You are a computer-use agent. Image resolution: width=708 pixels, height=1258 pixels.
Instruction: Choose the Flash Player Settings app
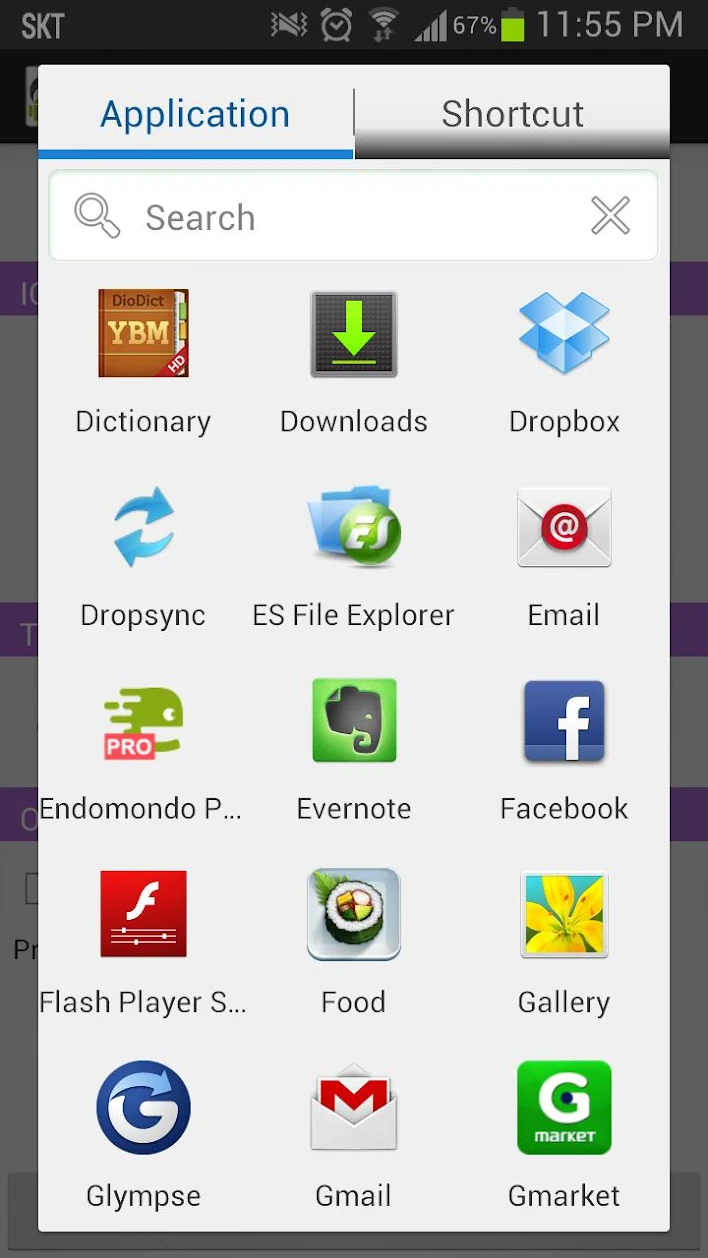143,940
